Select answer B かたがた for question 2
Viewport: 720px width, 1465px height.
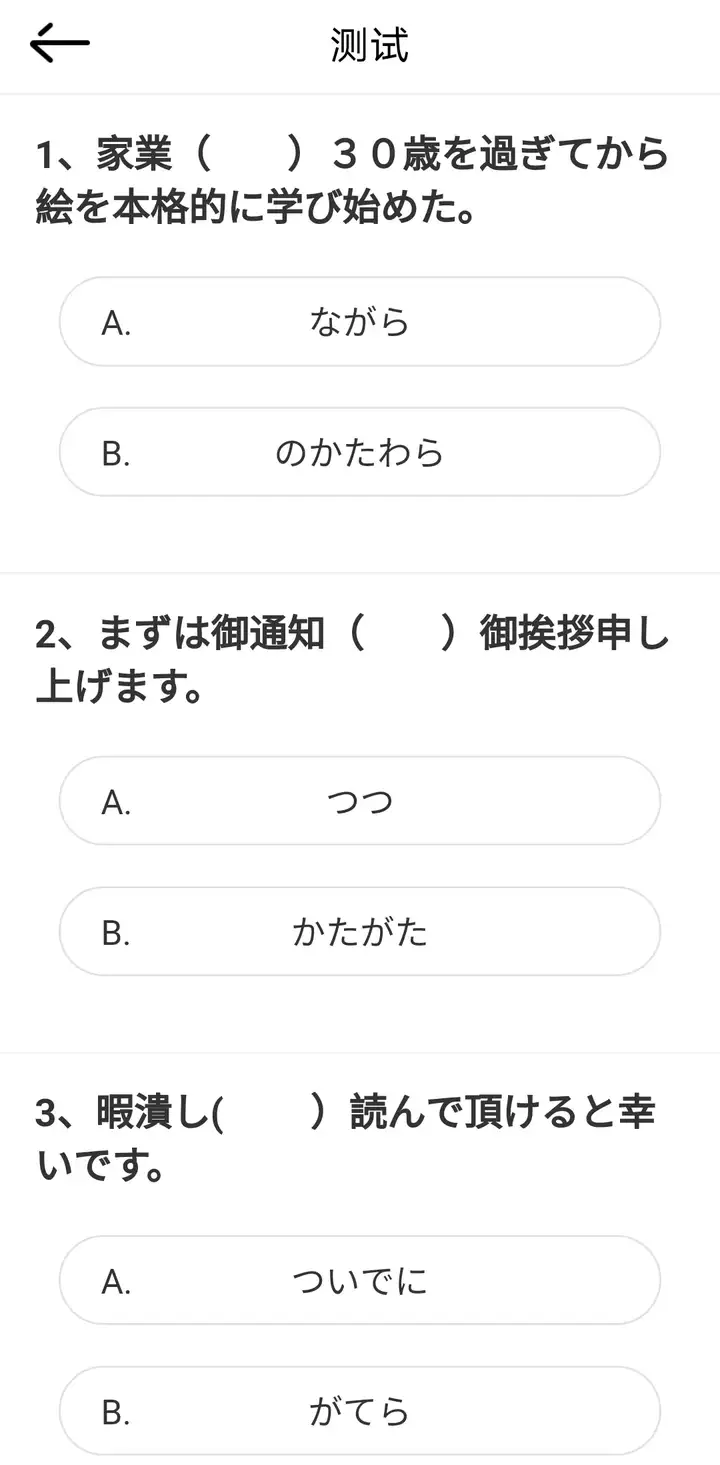click(x=360, y=931)
